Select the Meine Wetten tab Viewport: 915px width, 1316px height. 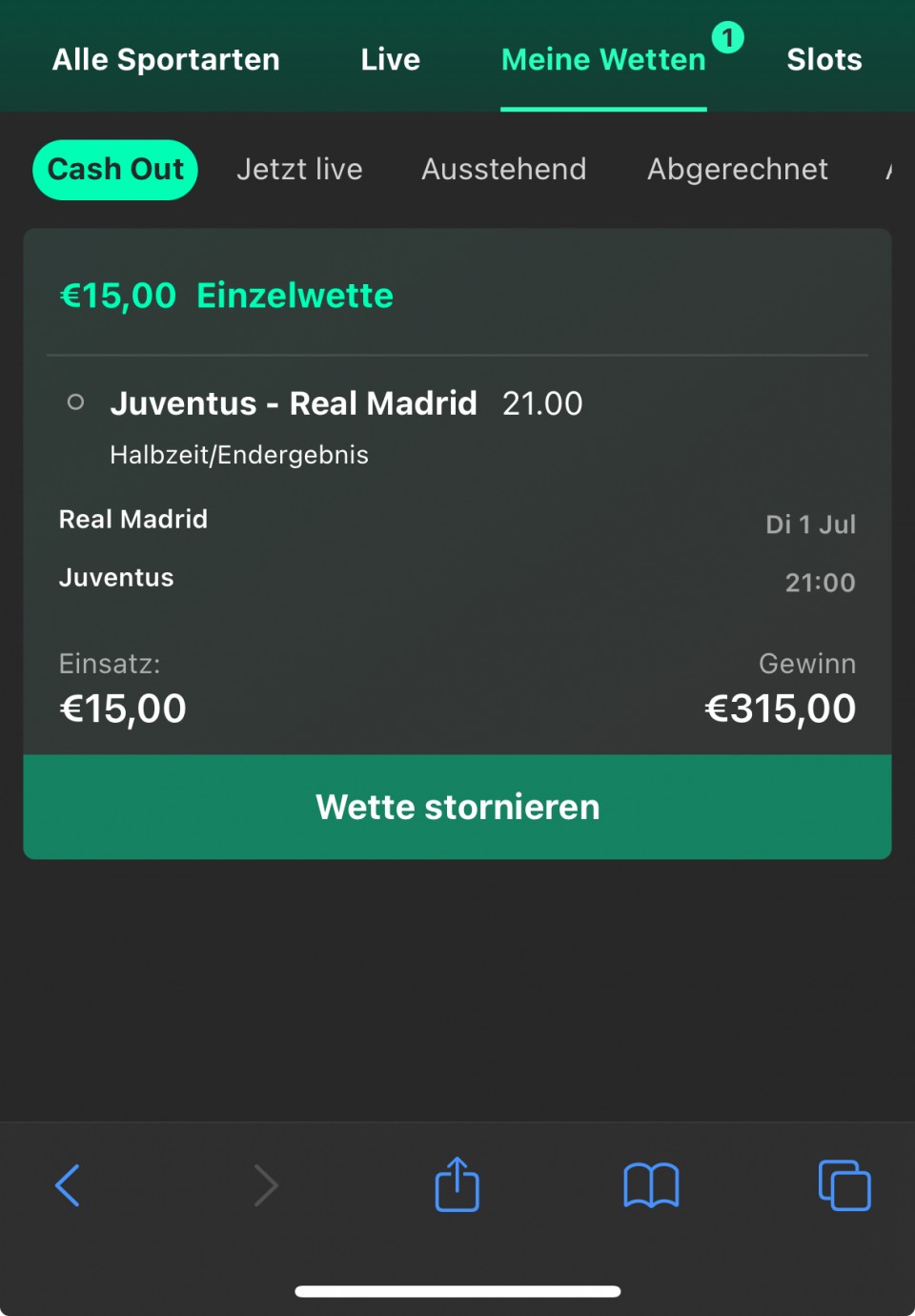coord(603,60)
